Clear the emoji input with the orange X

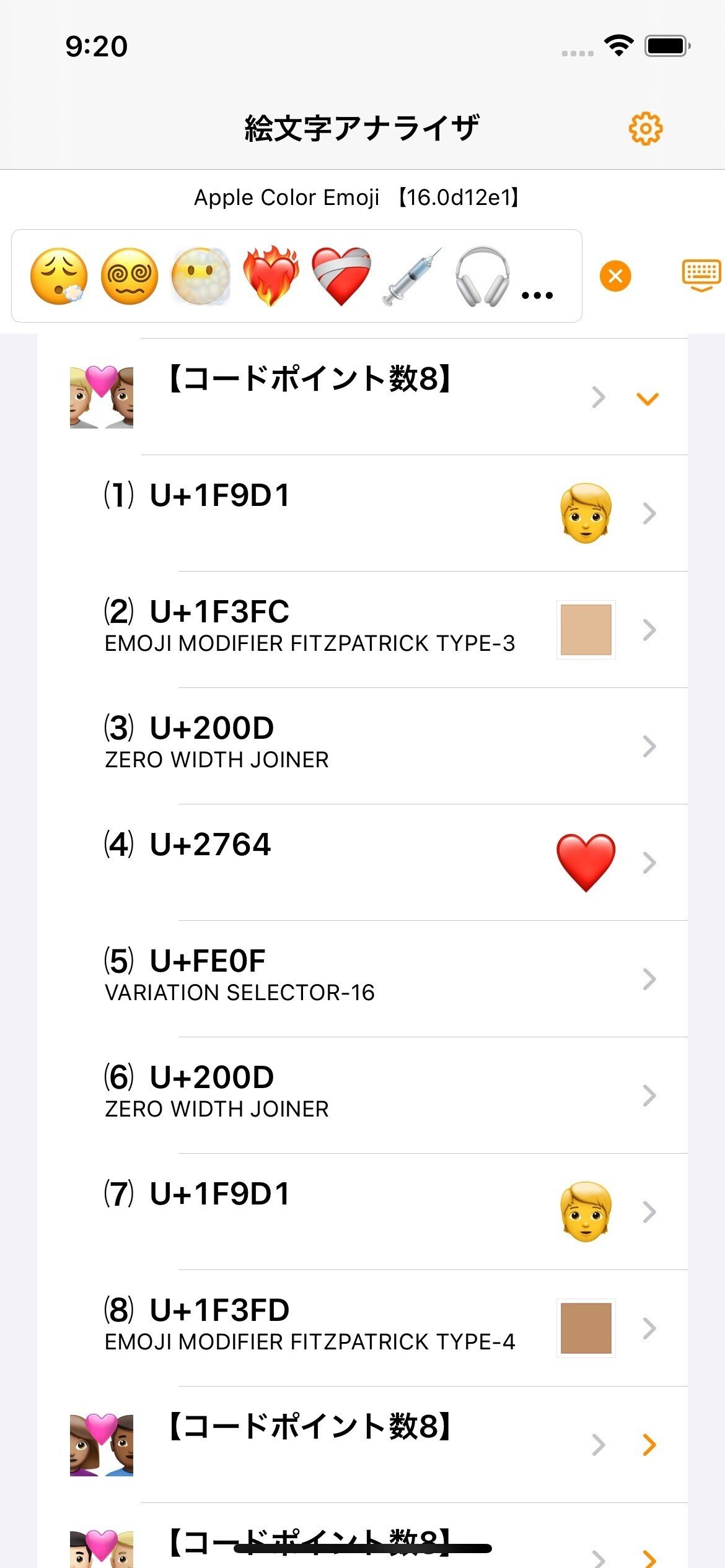(615, 276)
